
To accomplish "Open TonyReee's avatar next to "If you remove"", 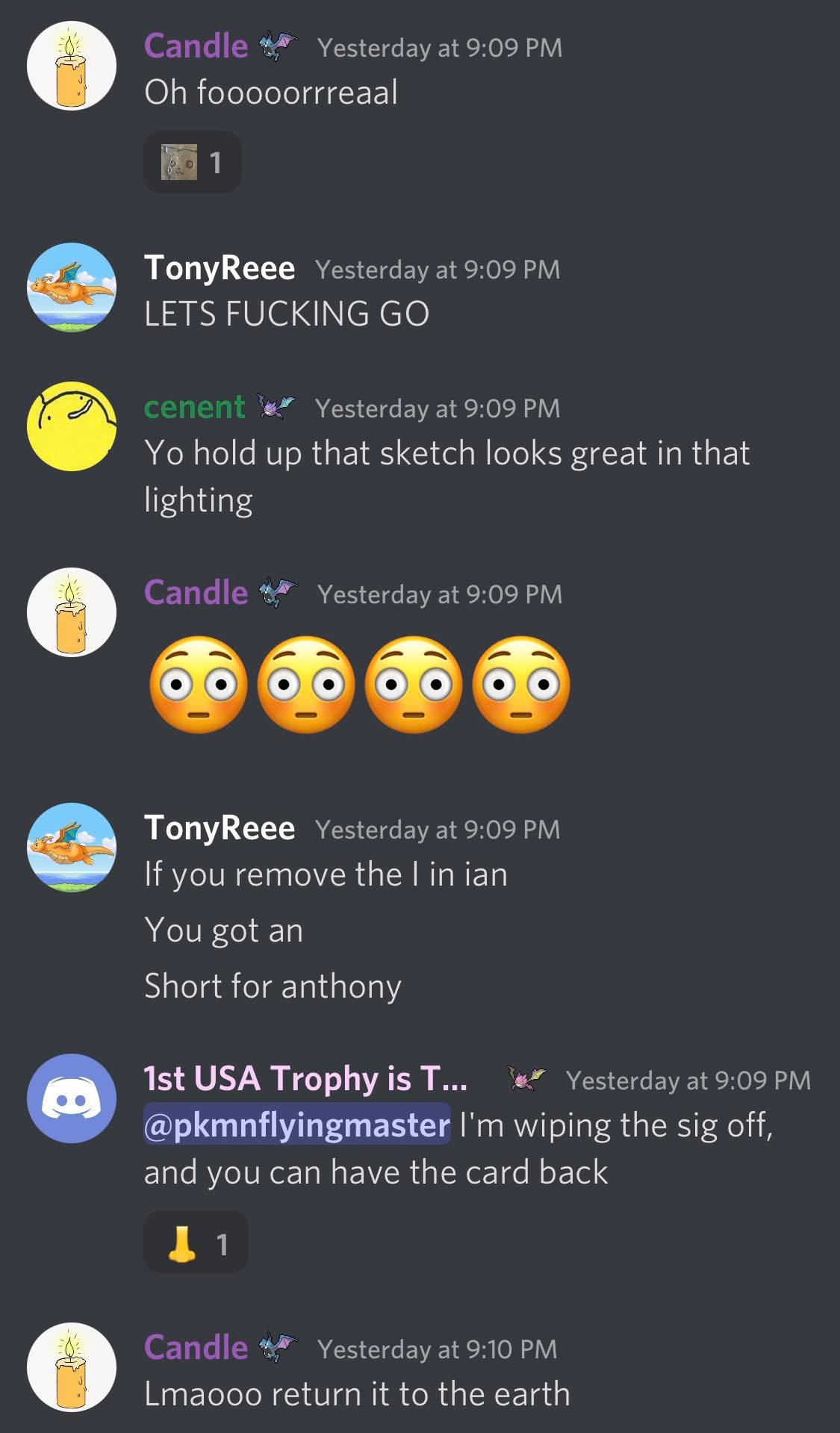I will [72, 848].
